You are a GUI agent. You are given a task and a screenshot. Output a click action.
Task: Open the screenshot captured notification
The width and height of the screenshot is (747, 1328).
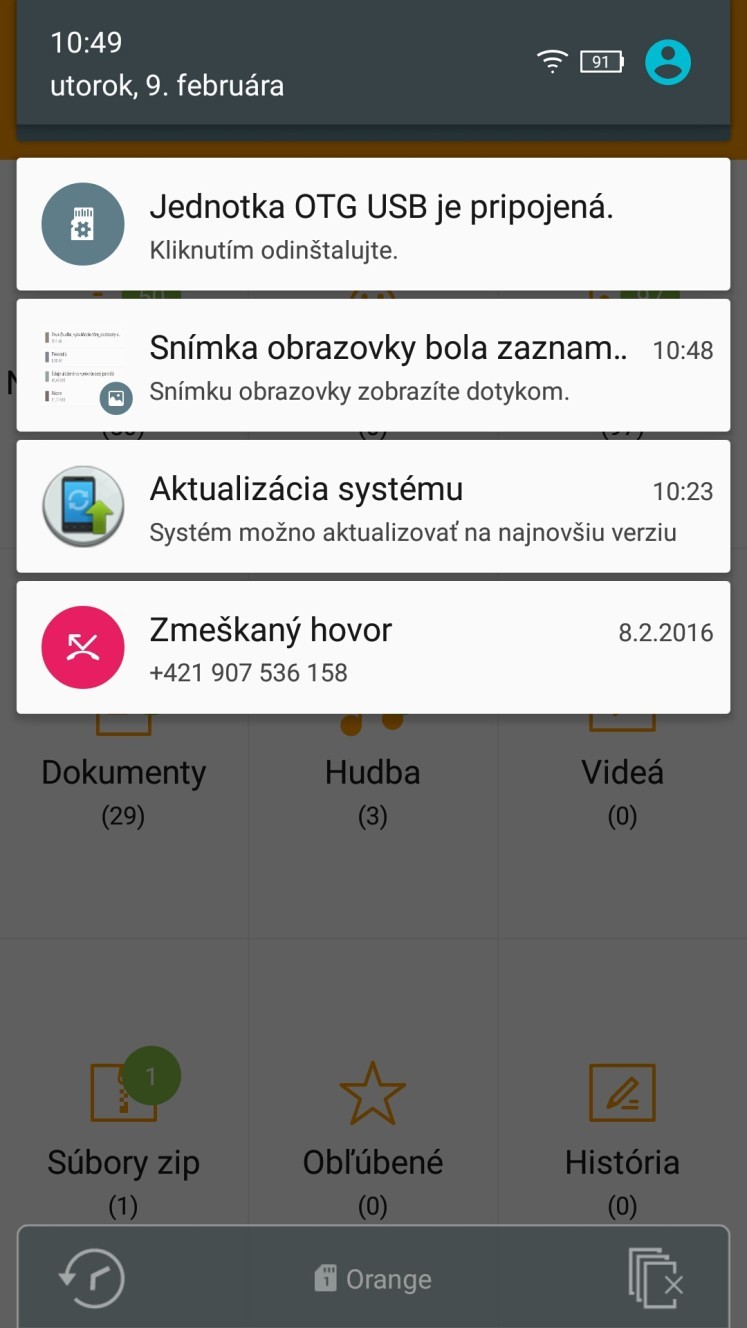[373, 365]
